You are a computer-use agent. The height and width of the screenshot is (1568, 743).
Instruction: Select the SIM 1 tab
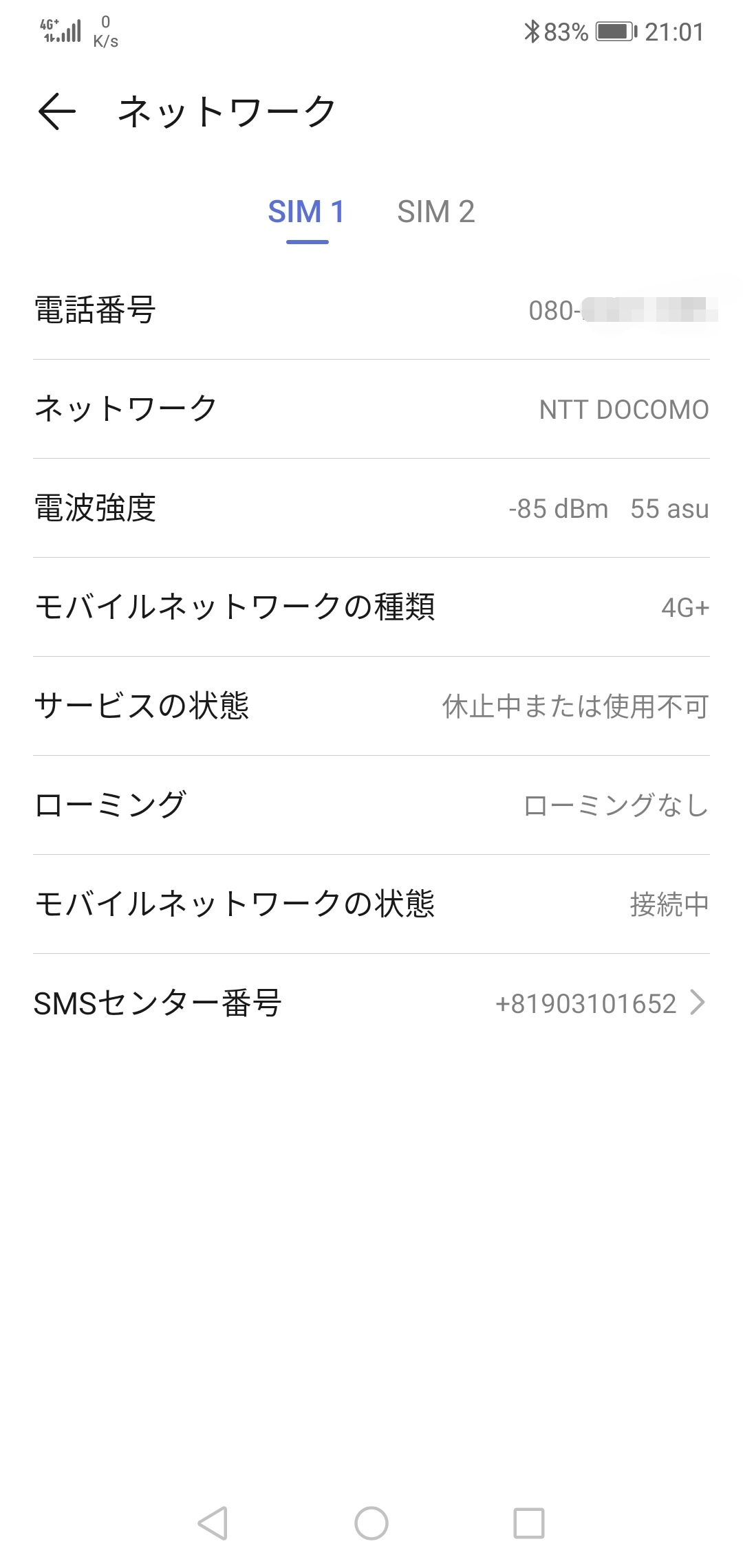coord(306,212)
